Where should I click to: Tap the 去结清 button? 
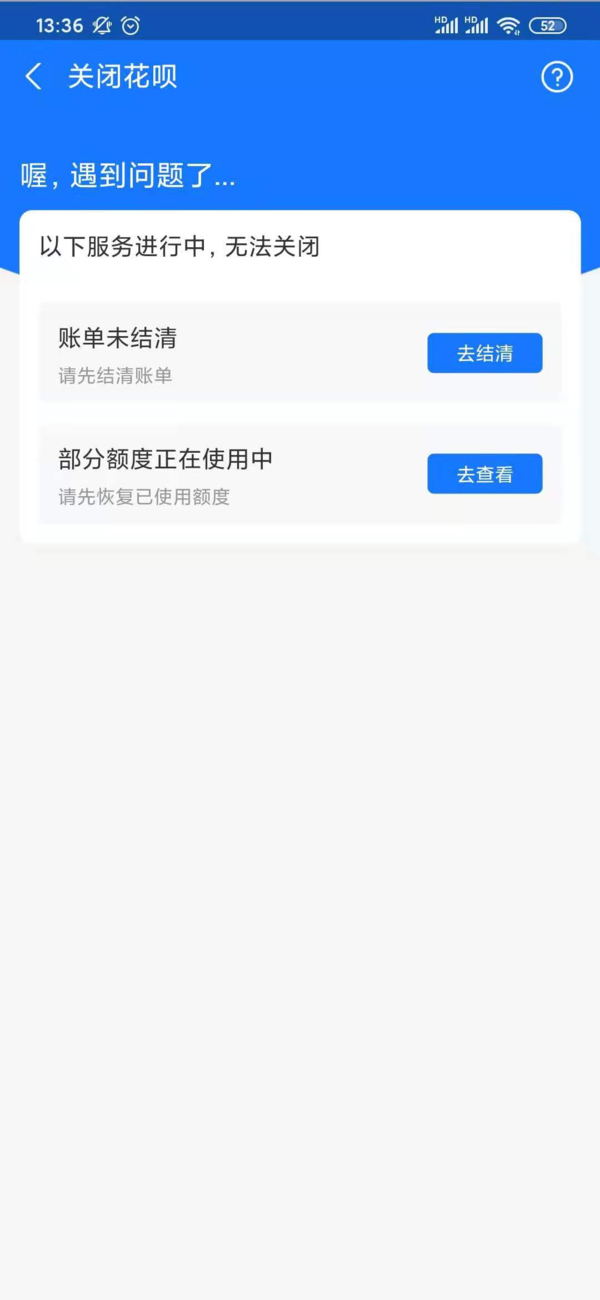coord(485,353)
